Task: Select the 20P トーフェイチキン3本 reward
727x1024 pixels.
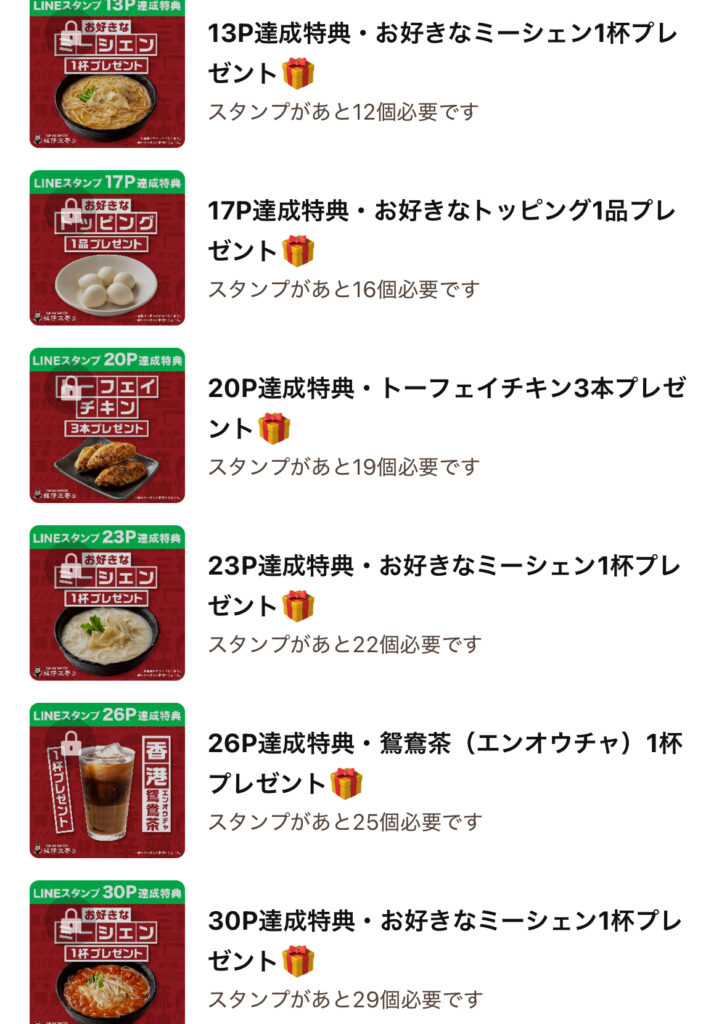Action: [x=440, y=408]
